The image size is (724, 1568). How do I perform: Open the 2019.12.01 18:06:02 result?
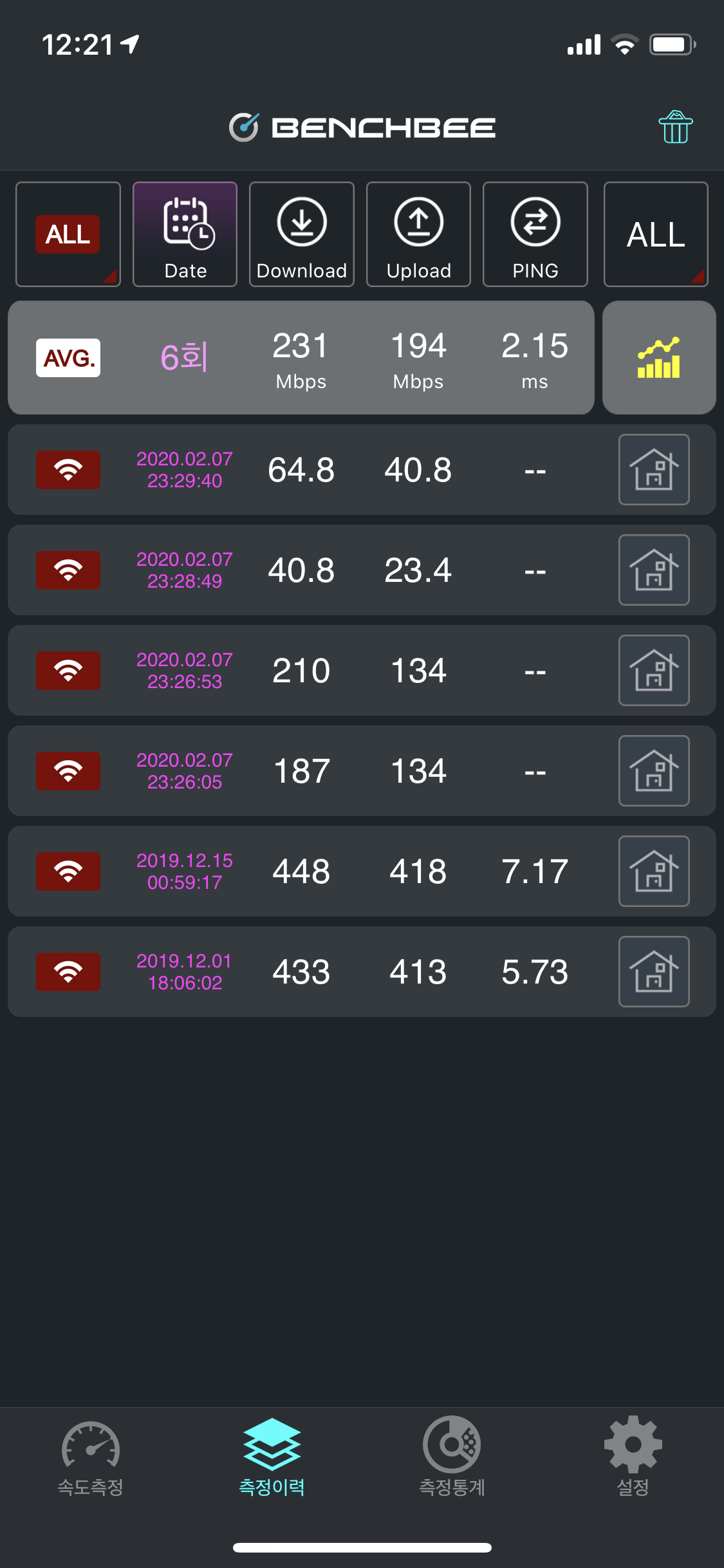click(301, 972)
